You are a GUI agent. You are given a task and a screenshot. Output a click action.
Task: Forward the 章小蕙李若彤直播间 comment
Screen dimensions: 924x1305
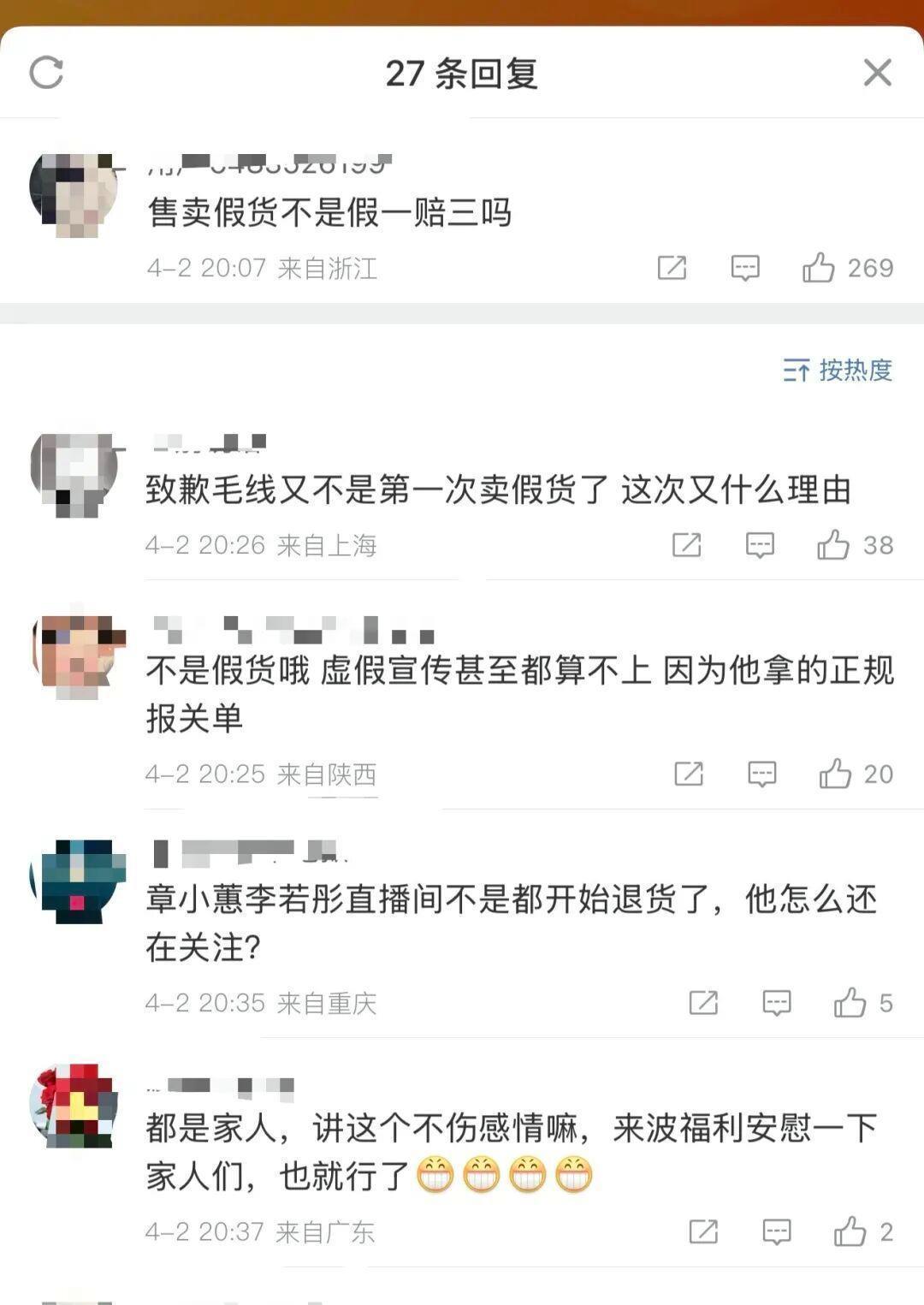click(x=703, y=1002)
